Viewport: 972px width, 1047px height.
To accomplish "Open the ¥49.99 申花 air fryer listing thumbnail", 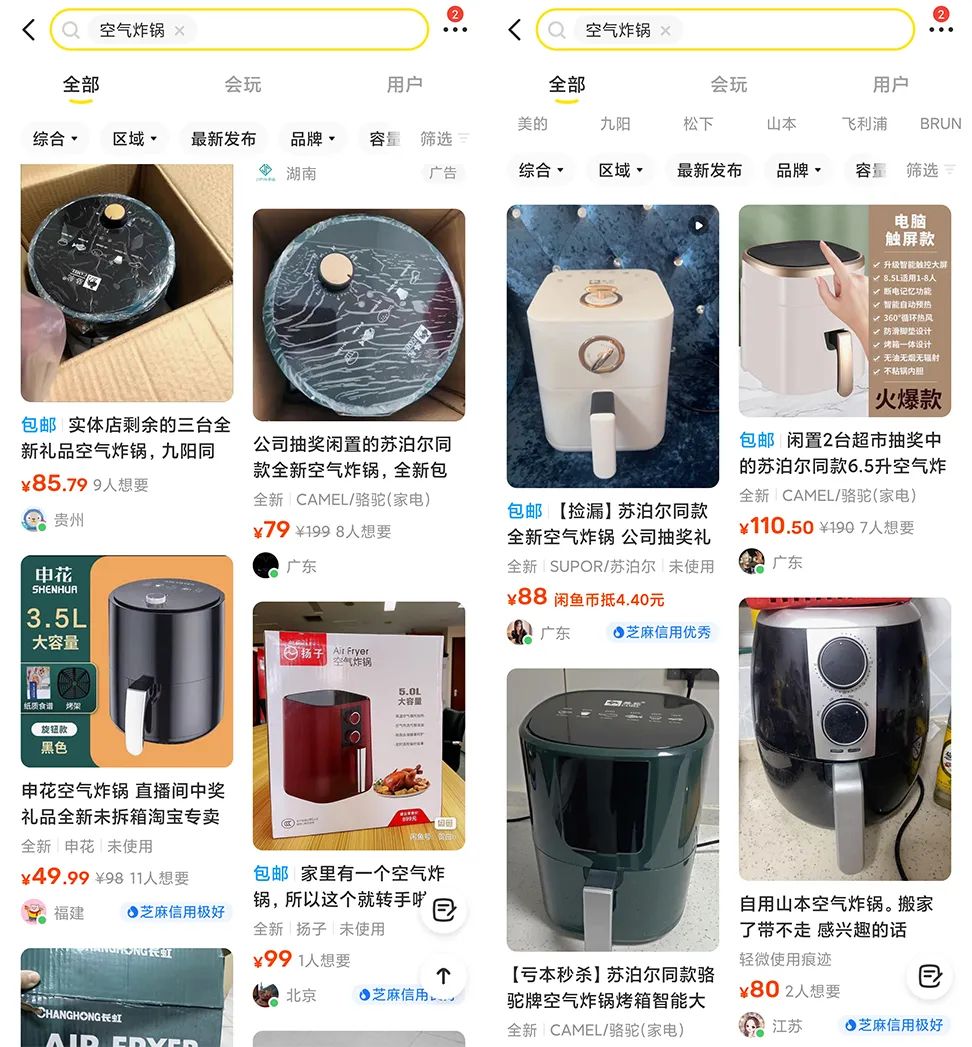I will pos(126,660).
